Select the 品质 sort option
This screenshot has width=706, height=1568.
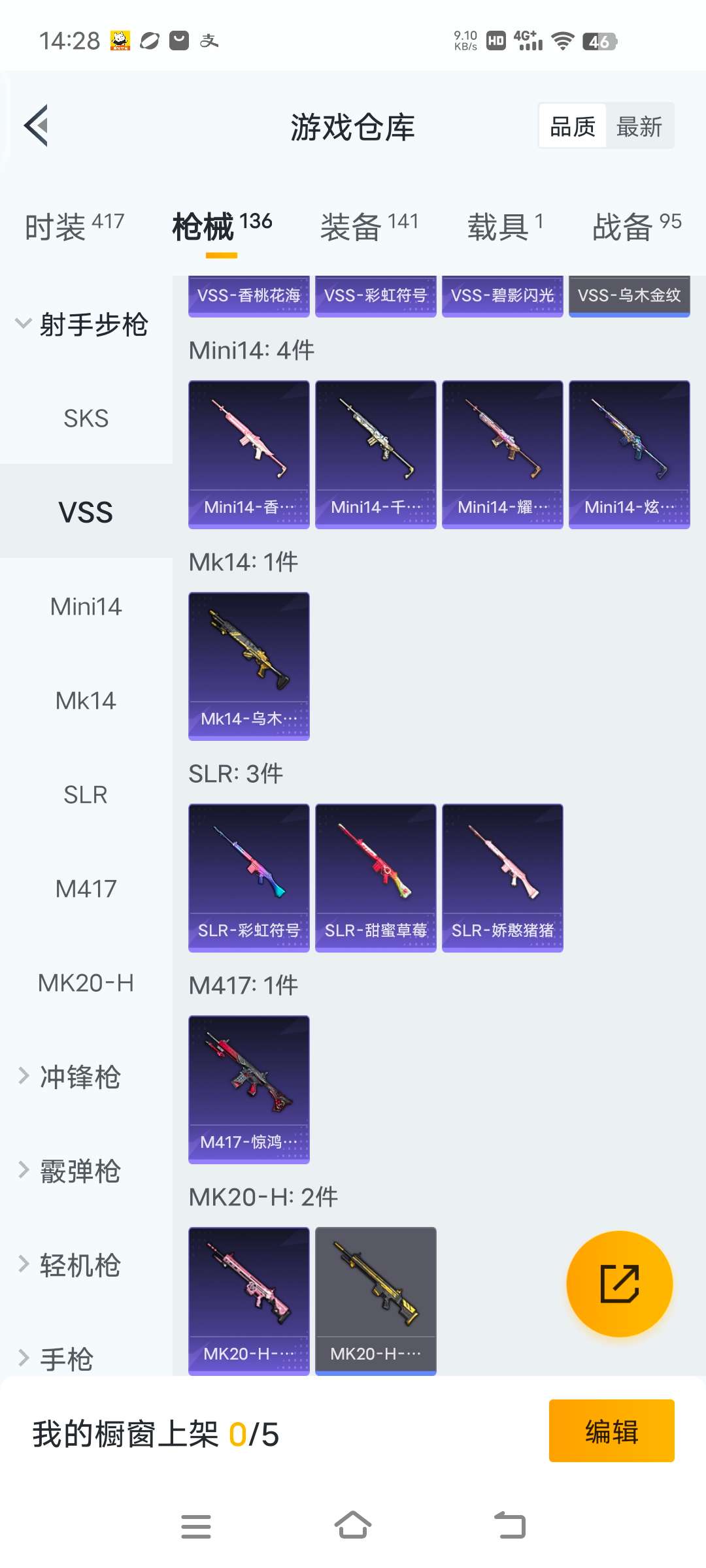[x=573, y=126]
